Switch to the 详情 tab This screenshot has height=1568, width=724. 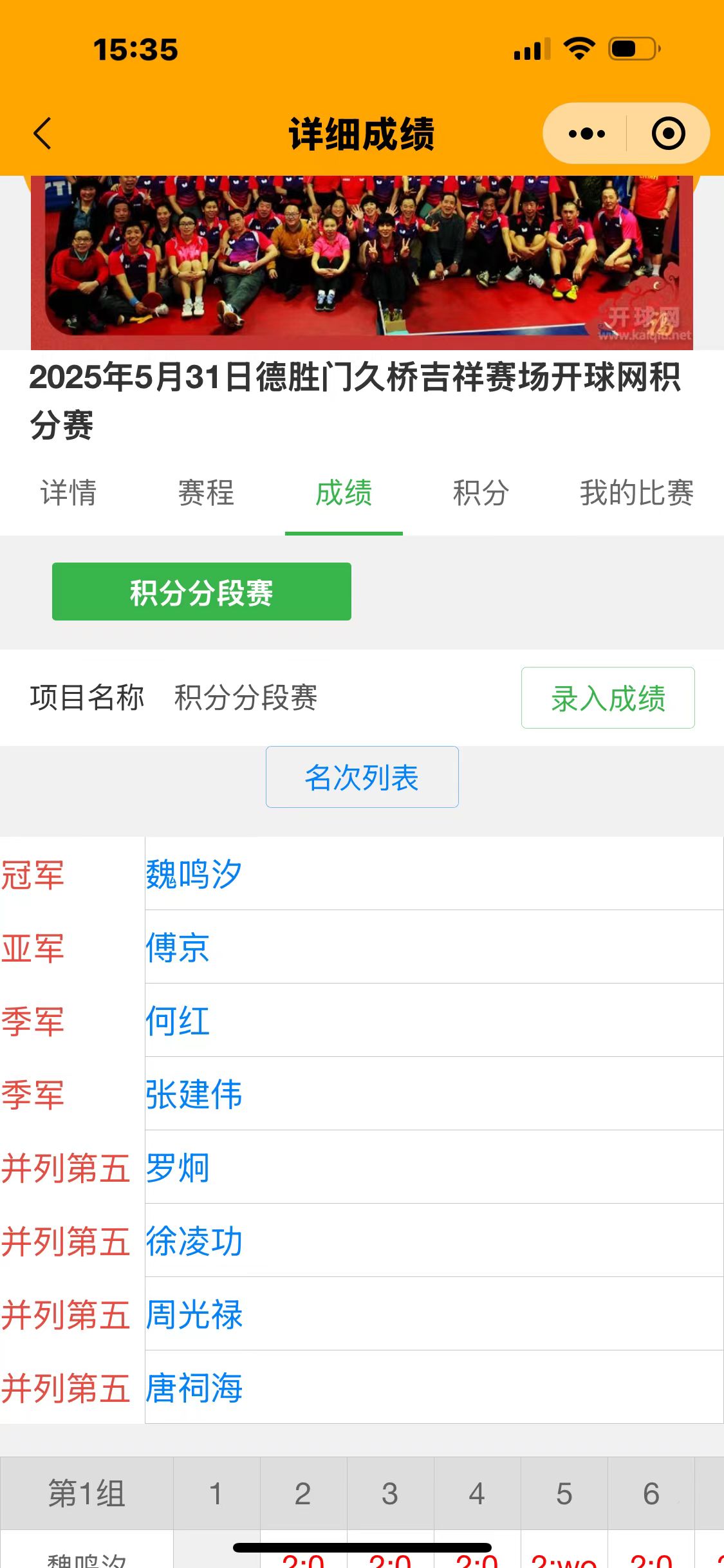tap(69, 493)
